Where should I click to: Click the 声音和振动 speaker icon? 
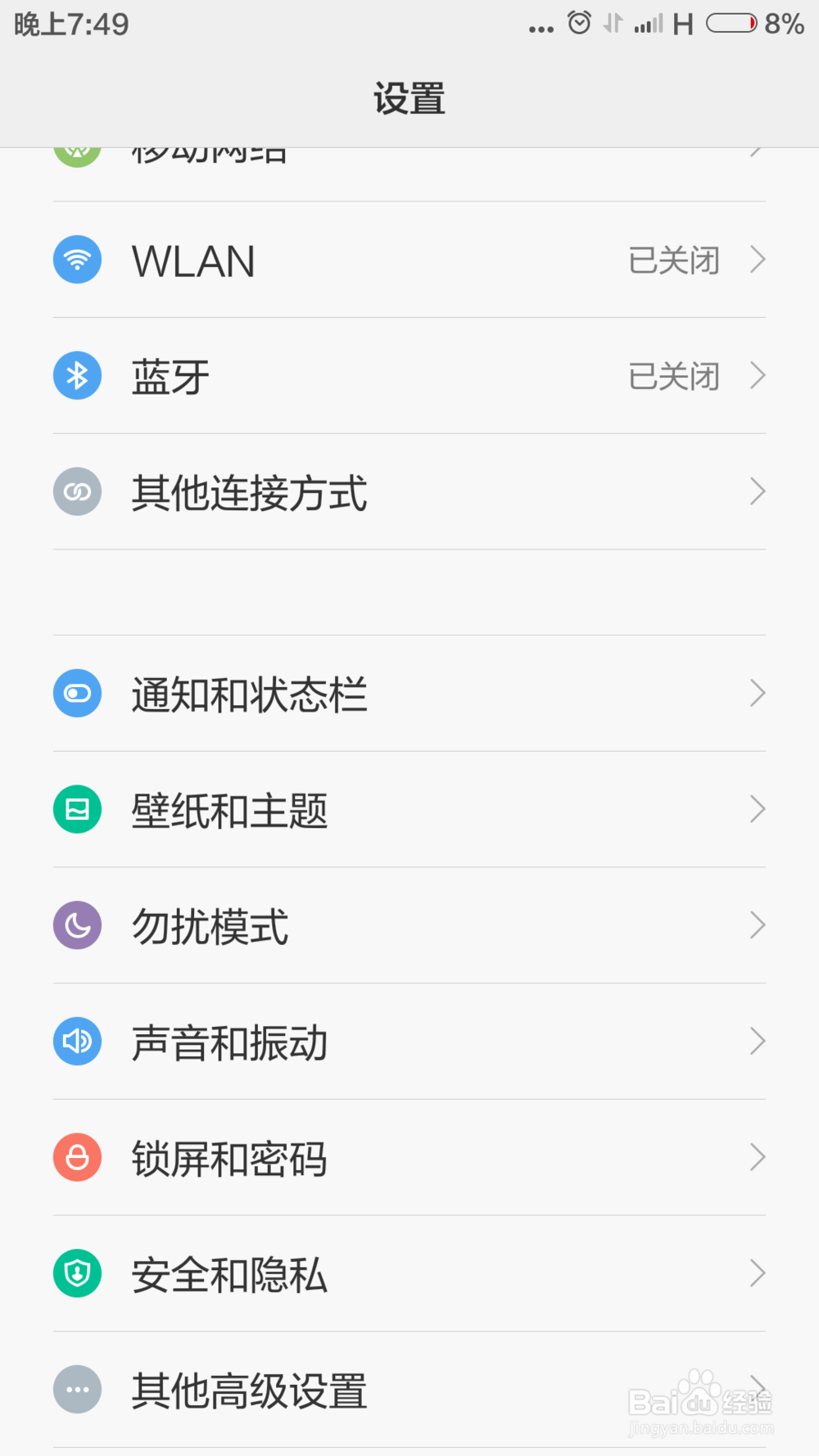pyautogui.click(x=77, y=1041)
